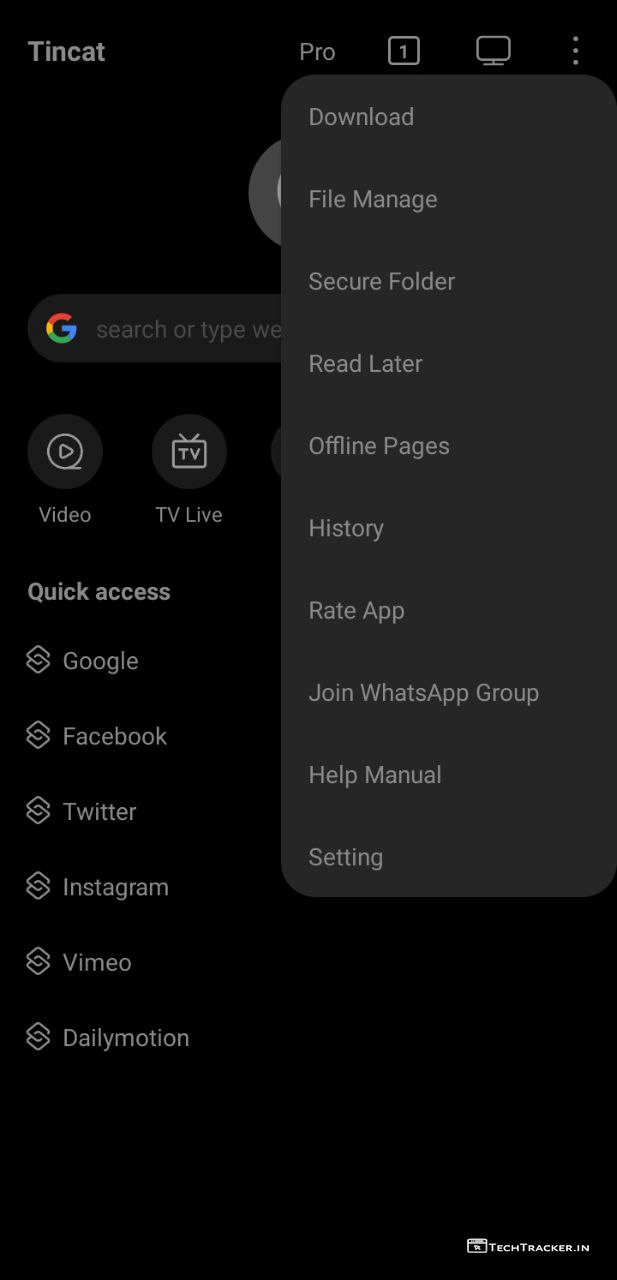
Task: View browsing History
Action: point(346,528)
